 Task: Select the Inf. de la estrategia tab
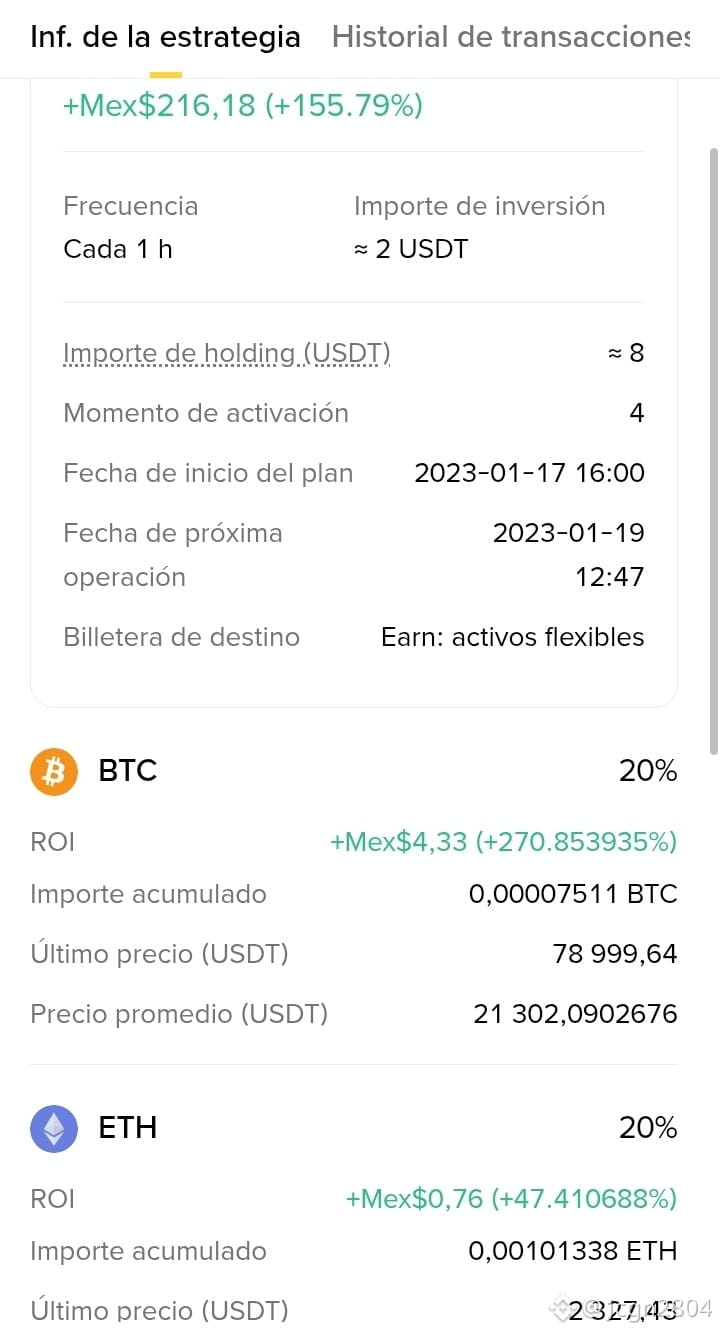point(165,38)
